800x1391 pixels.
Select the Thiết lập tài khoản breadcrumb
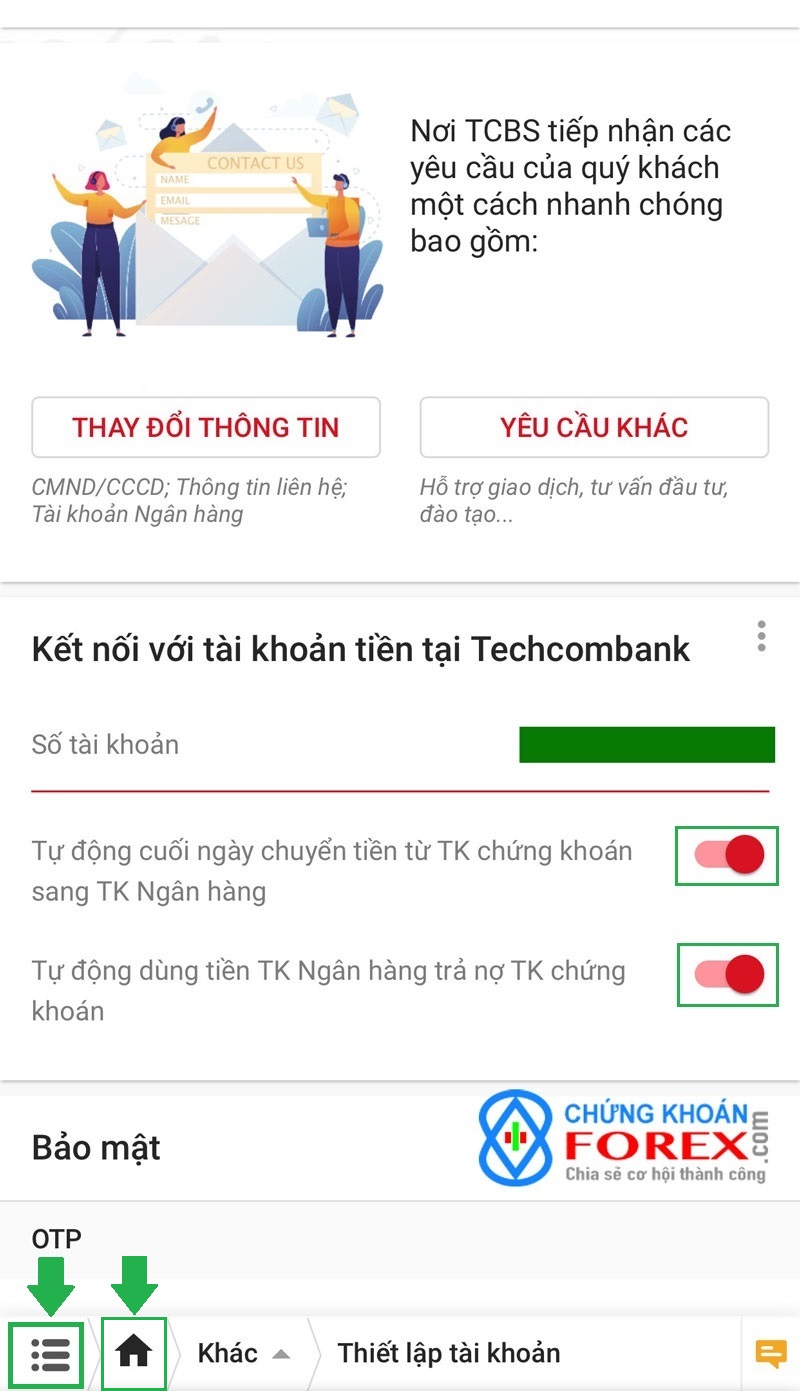(448, 1354)
